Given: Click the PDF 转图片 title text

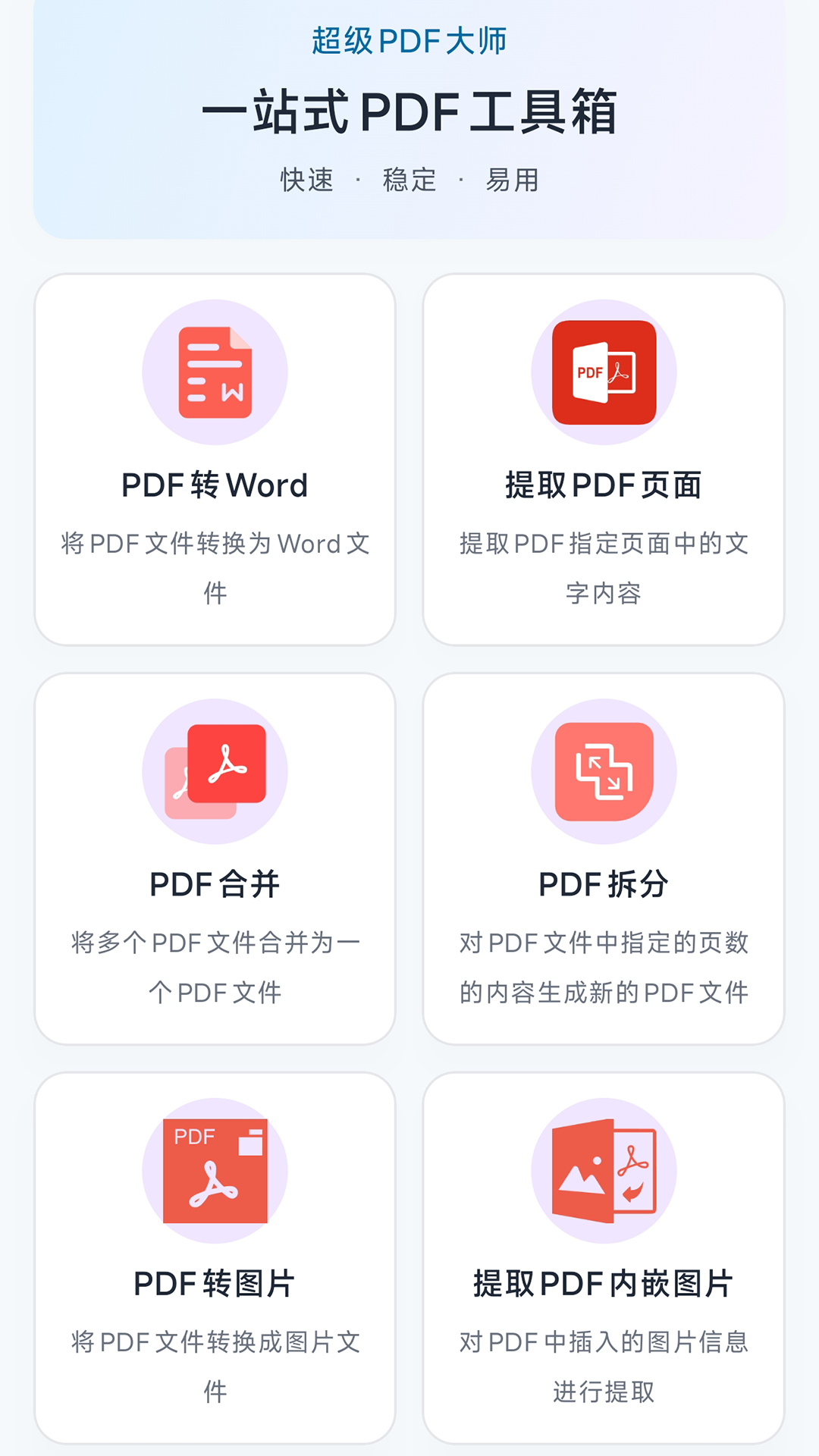Looking at the screenshot, I should tap(215, 1283).
